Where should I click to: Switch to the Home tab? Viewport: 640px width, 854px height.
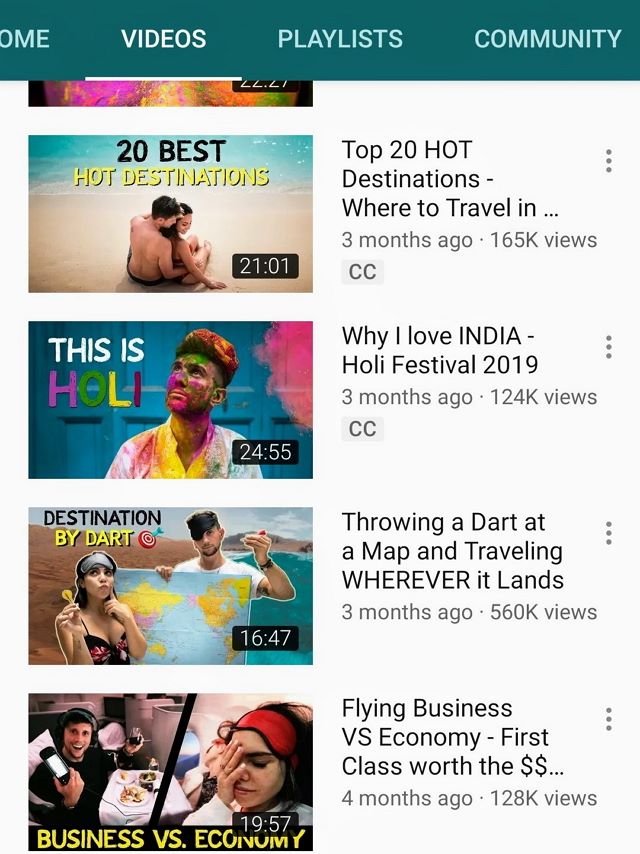(x=22, y=39)
